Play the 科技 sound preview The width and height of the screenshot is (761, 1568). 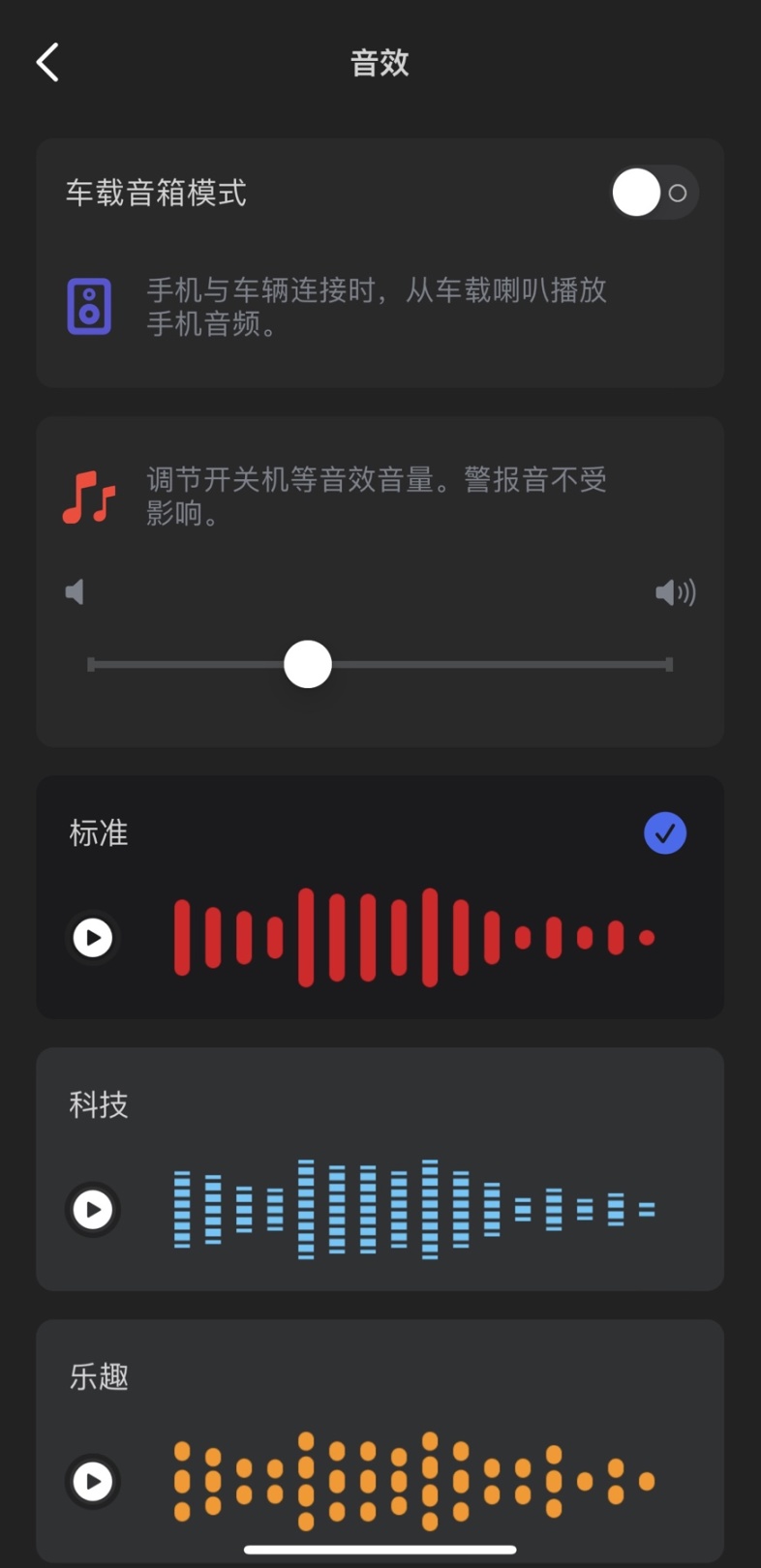click(93, 1209)
